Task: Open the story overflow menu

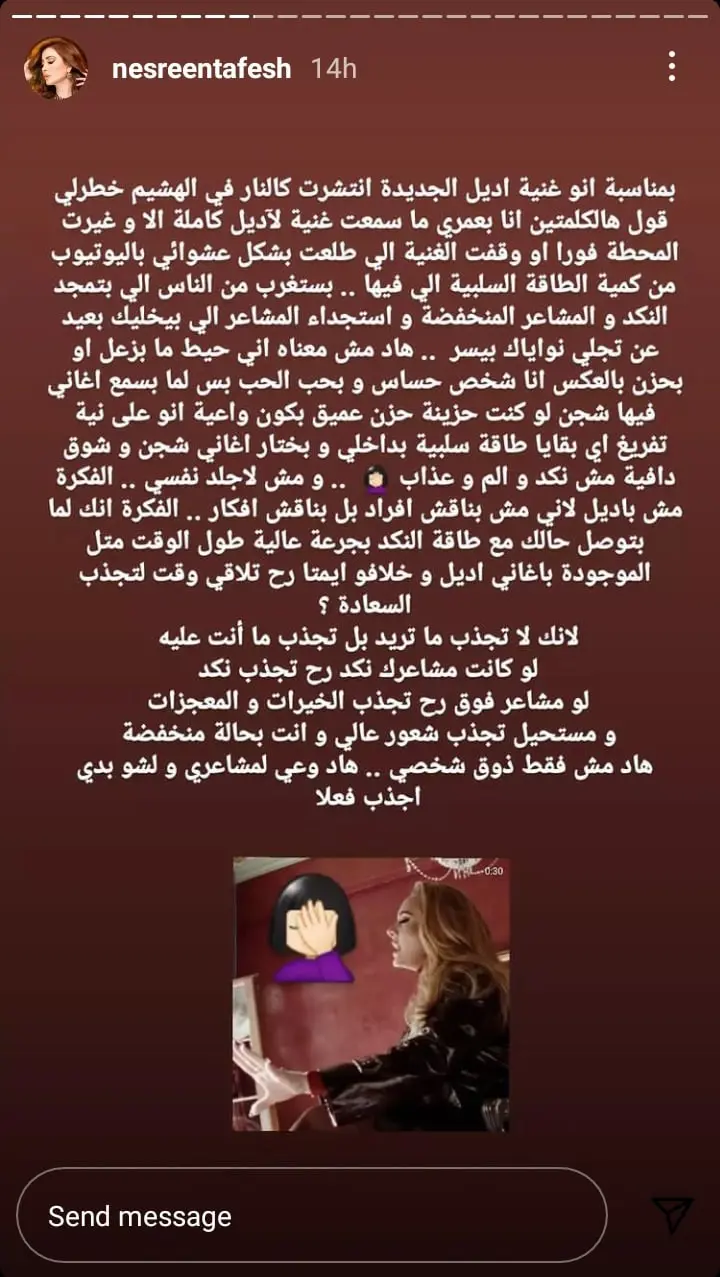Action: point(672,67)
